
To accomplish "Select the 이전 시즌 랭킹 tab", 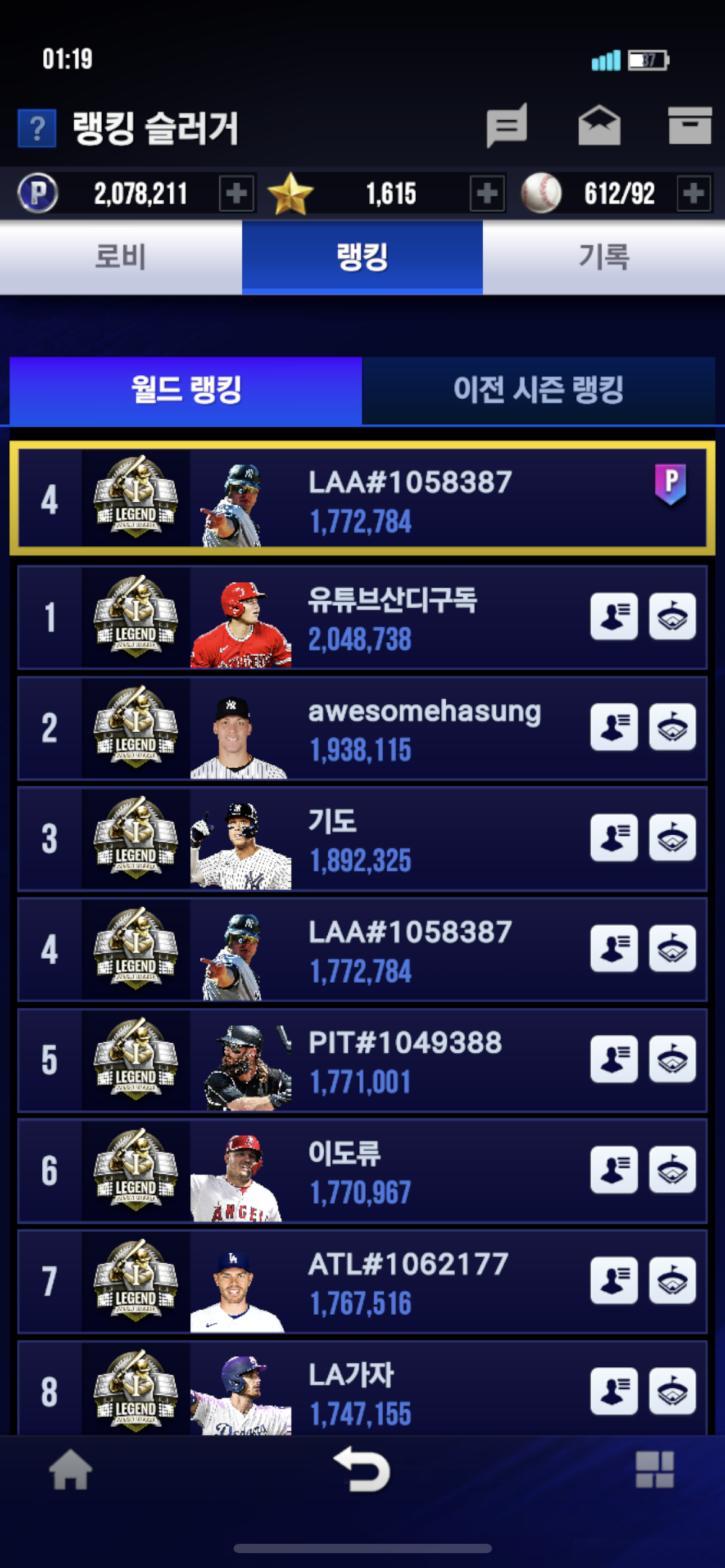I will pyautogui.click(x=538, y=390).
